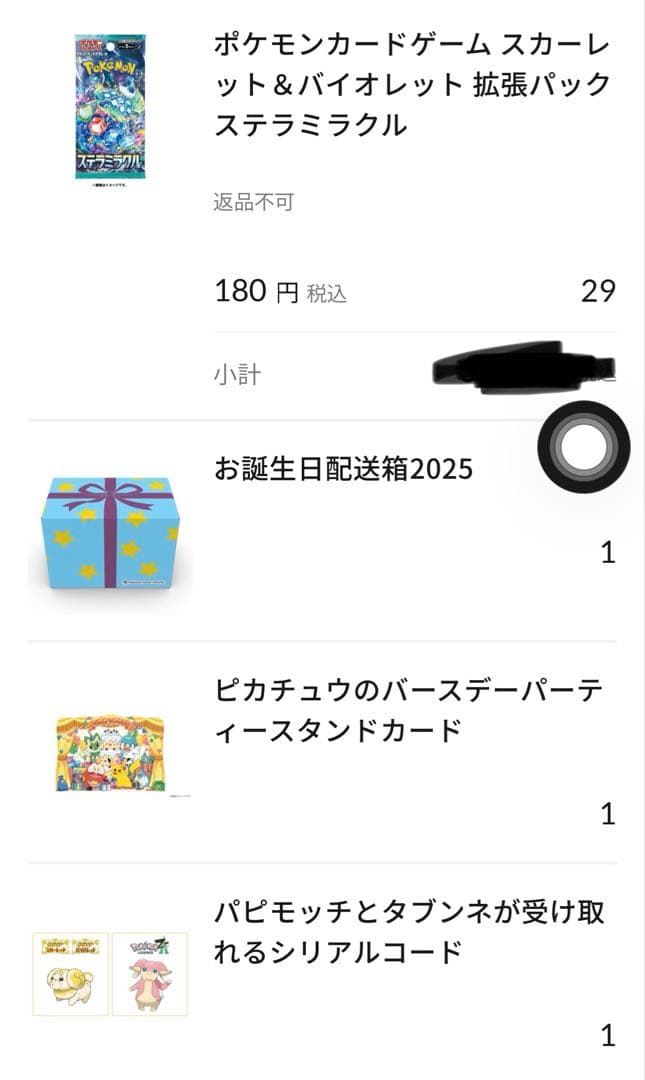Open the パピモッチとタブンネ serial code image
Viewport: 645px width, 1080px height.
[x=110, y=974]
